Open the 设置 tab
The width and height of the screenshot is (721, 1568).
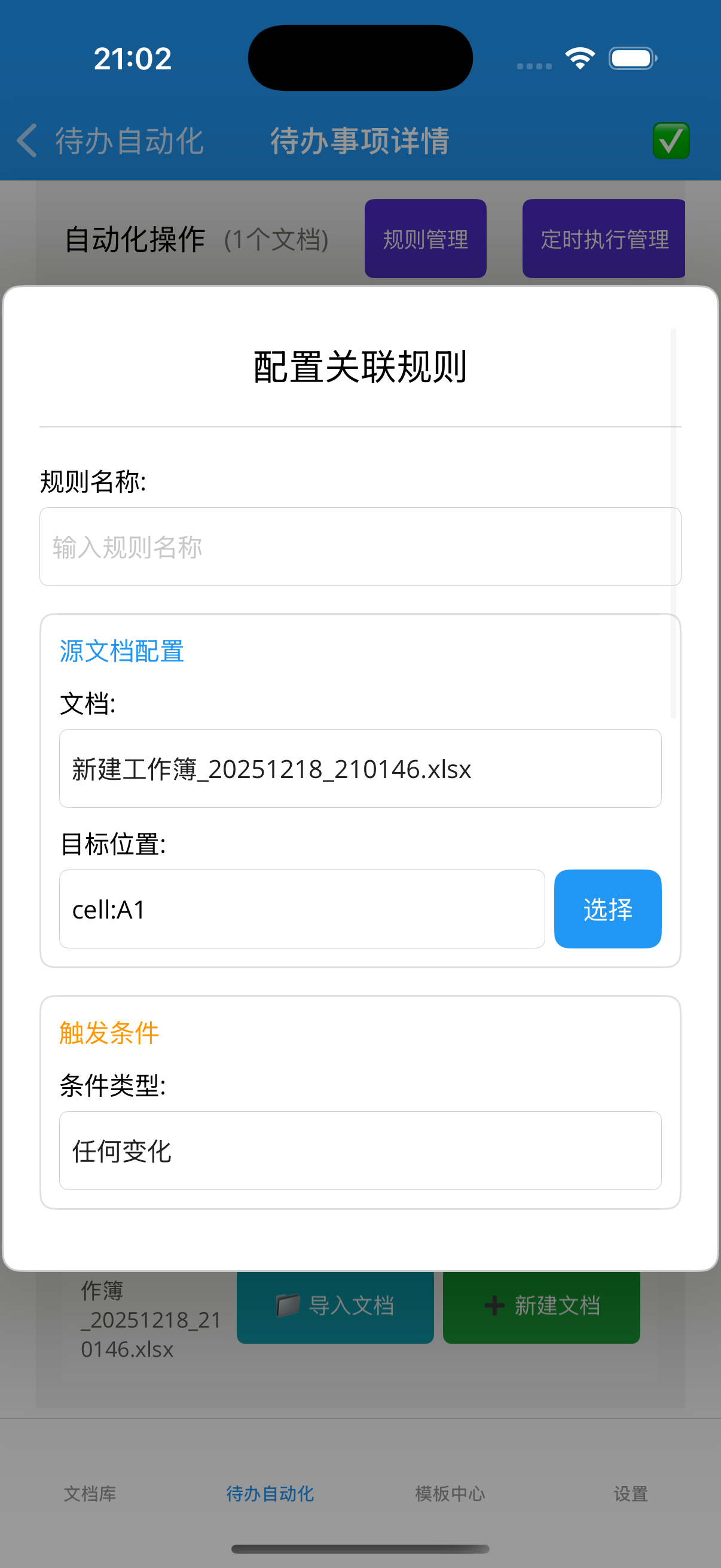coord(630,1494)
